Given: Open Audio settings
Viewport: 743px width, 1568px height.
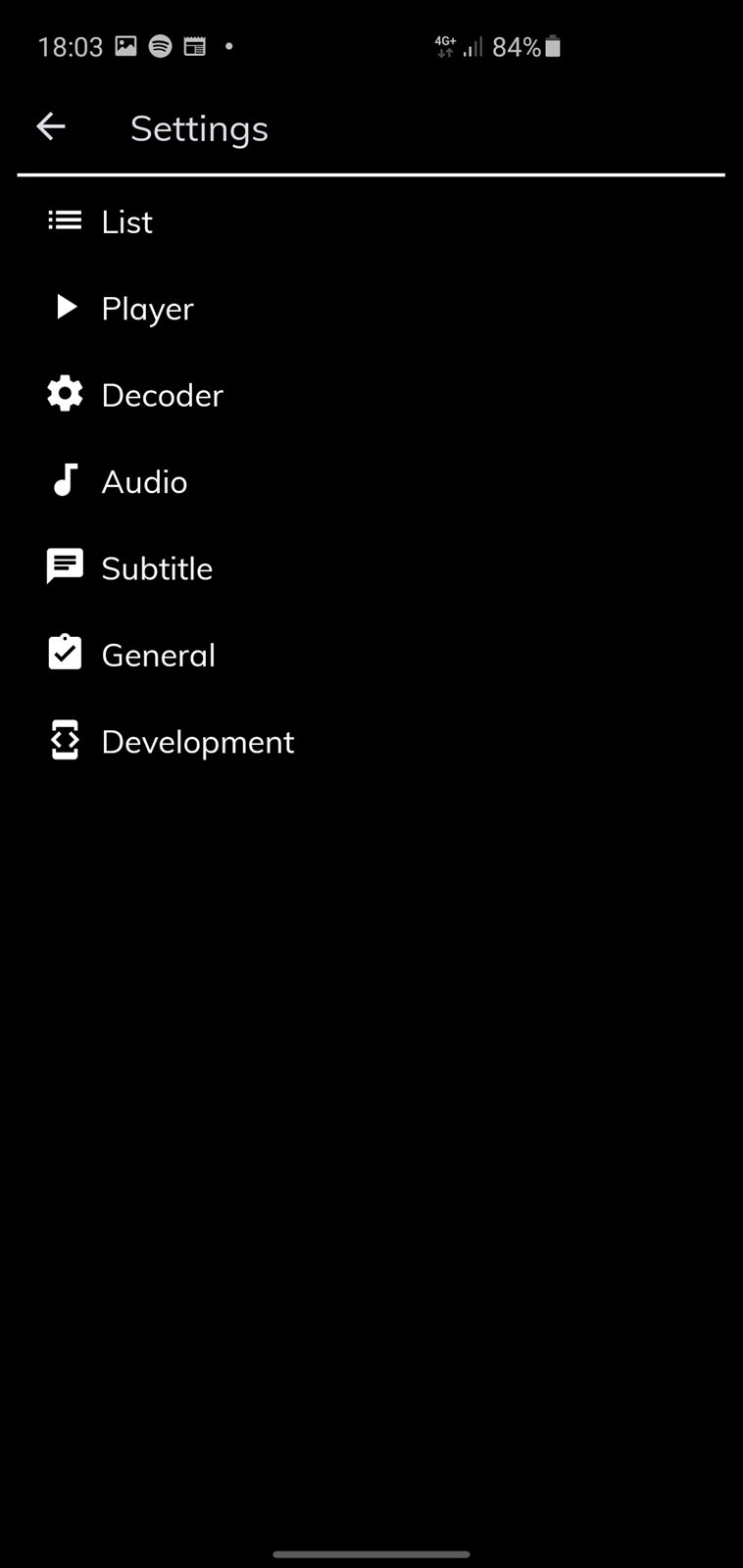Looking at the screenshot, I should point(371,481).
